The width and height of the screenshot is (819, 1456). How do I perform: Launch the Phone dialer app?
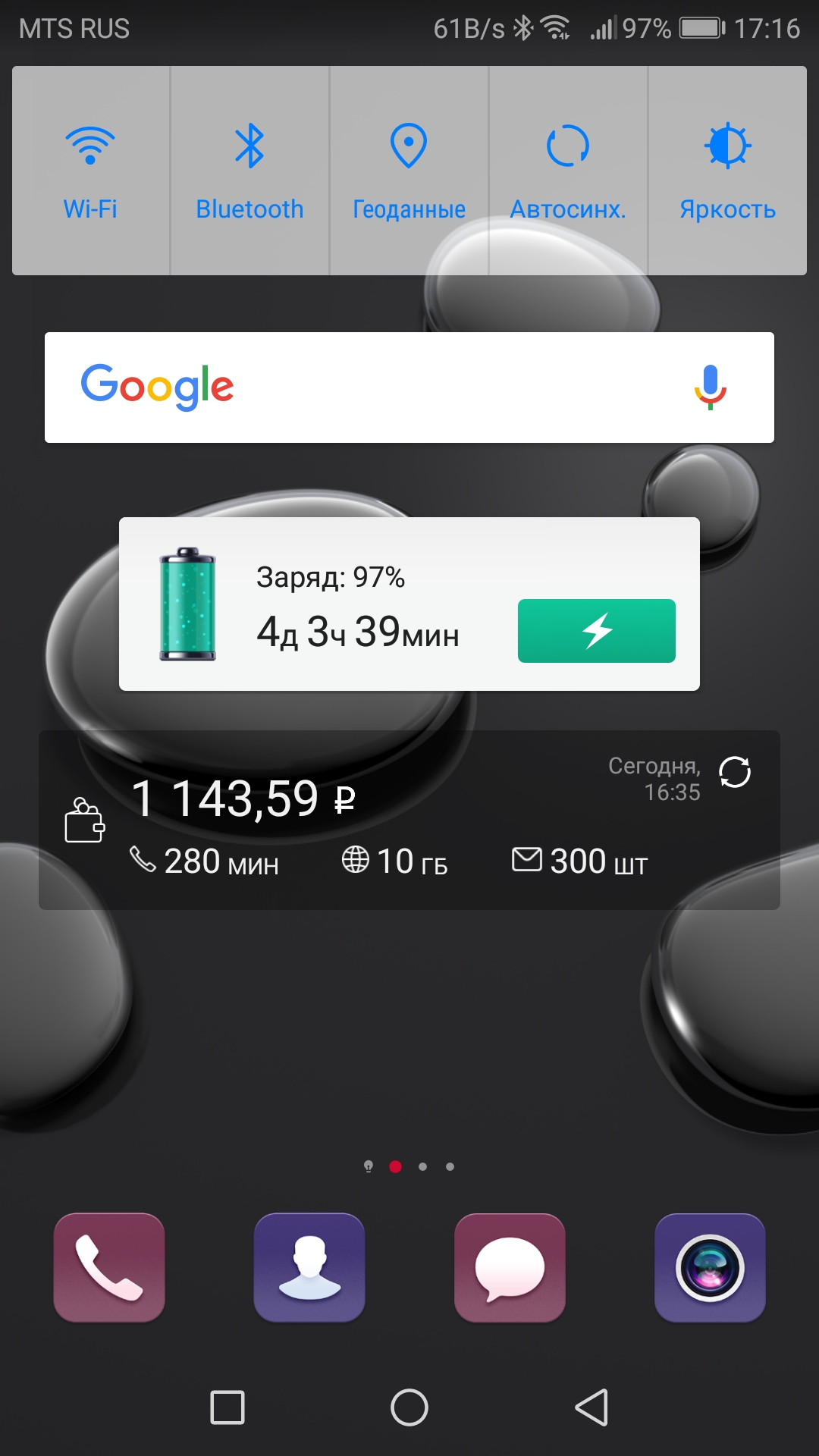pyautogui.click(x=109, y=1268)
